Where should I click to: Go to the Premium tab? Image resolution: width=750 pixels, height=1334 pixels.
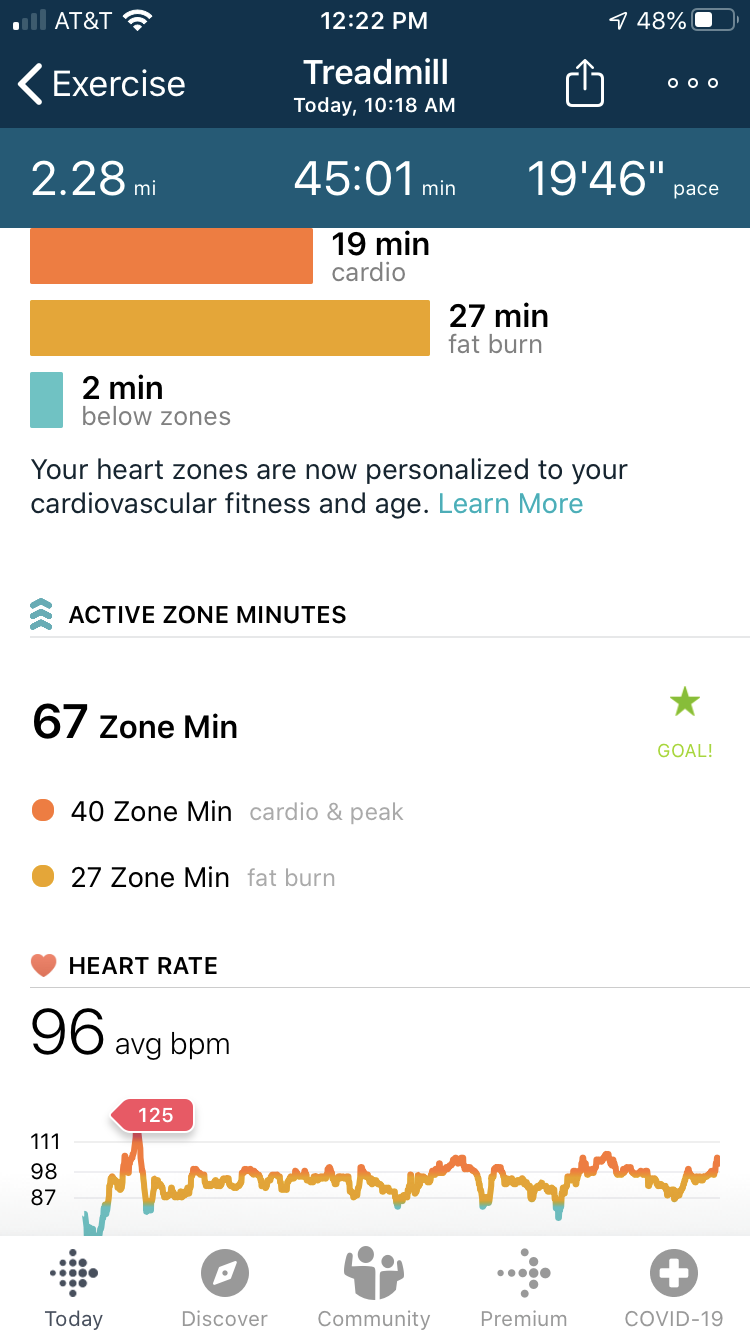pos(523,1288)
